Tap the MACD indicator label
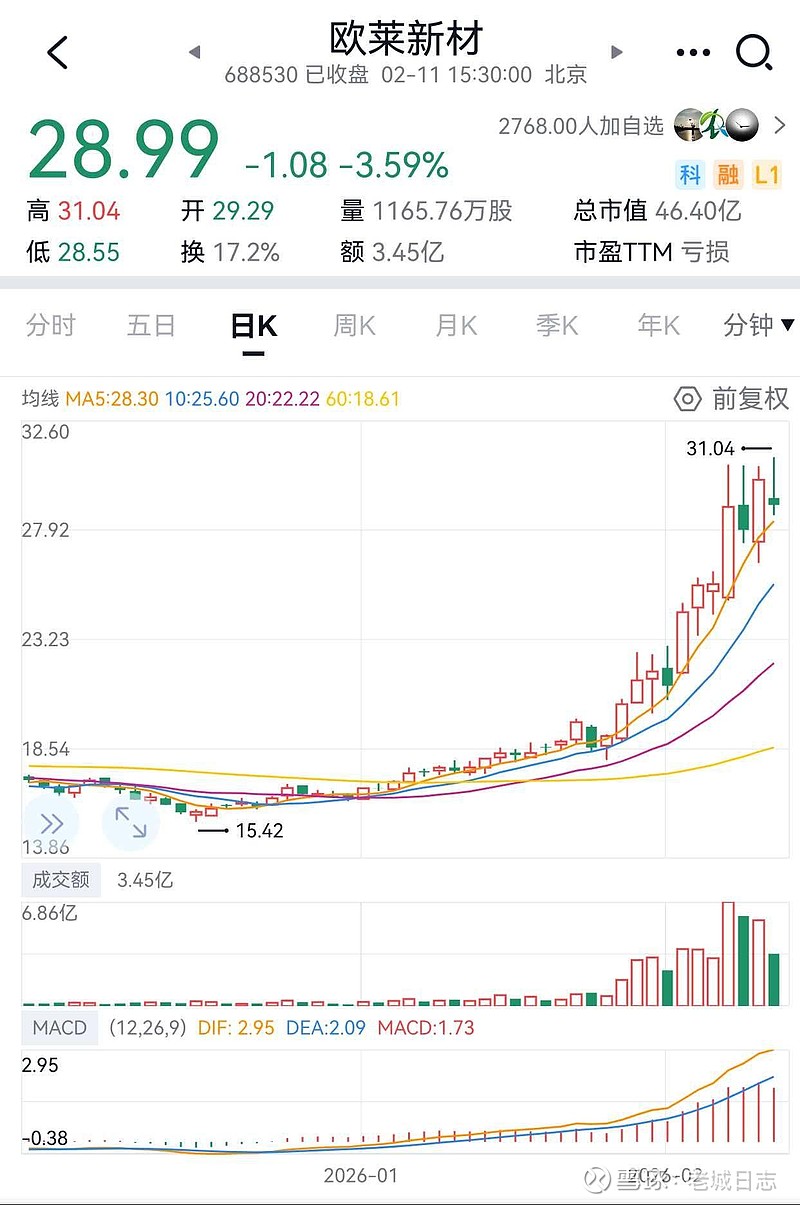The width and height of the screenshot is (800, 1205). pyautogui.click(x=59, y=1027)
